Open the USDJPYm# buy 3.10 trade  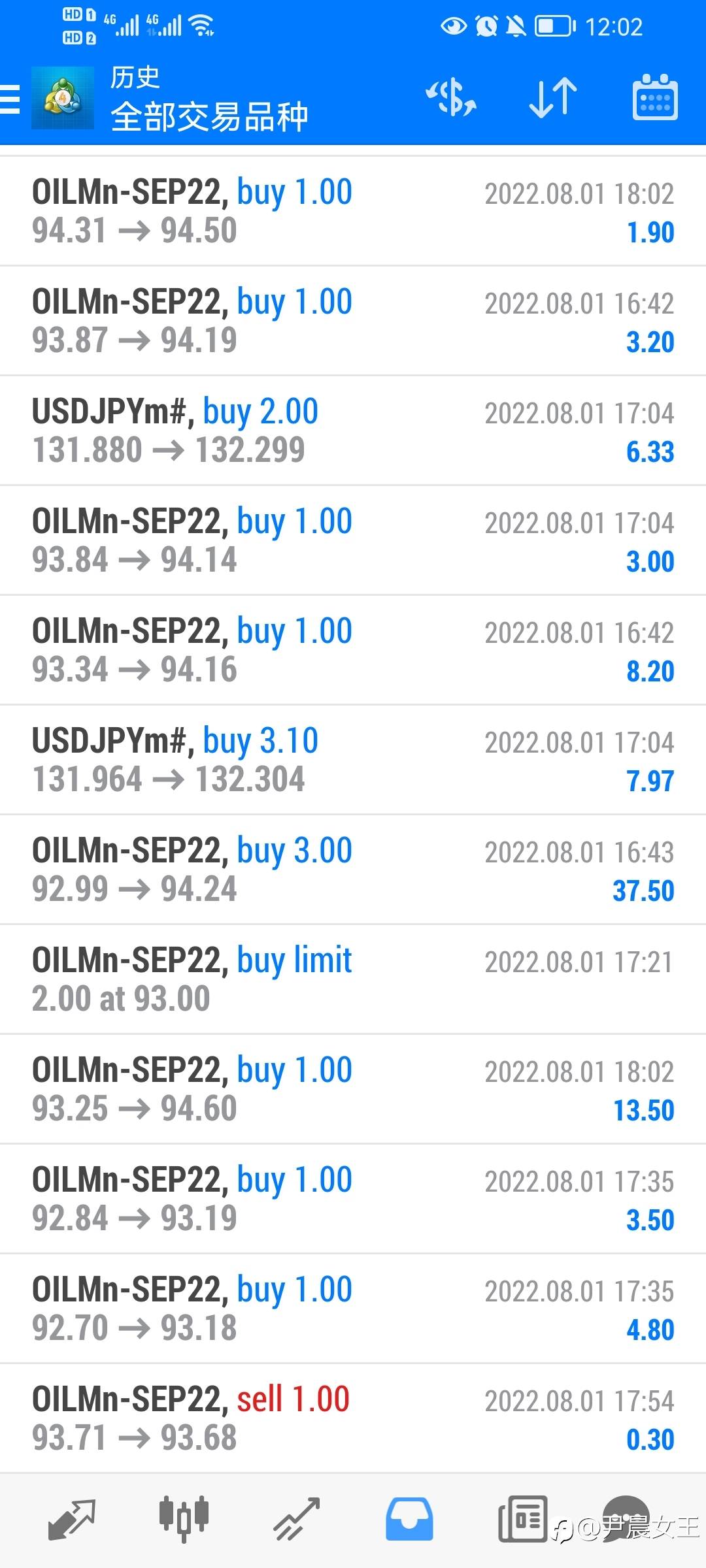click(x=353, y=760)
